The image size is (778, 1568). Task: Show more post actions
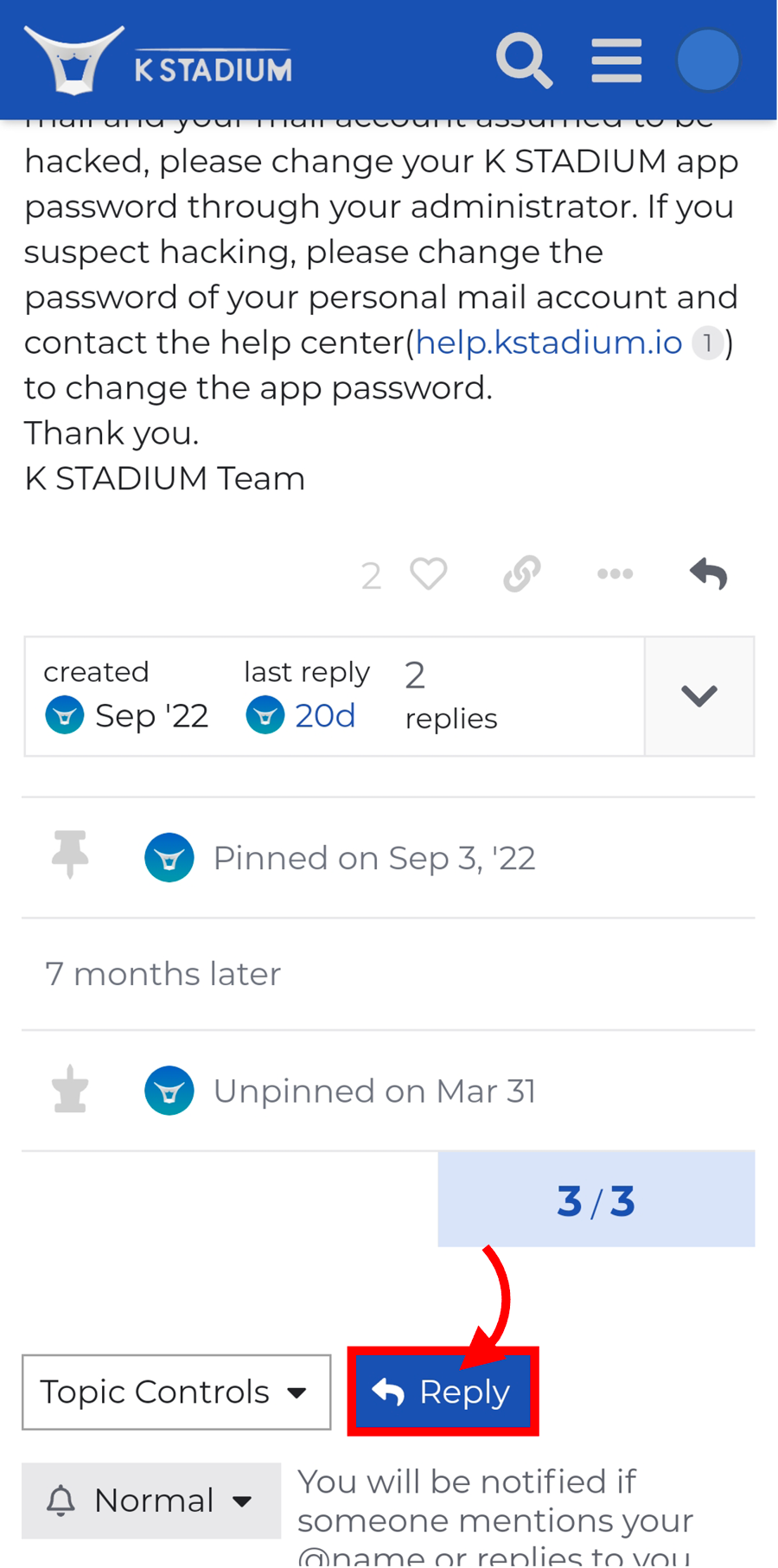click(x=615, y=574)
